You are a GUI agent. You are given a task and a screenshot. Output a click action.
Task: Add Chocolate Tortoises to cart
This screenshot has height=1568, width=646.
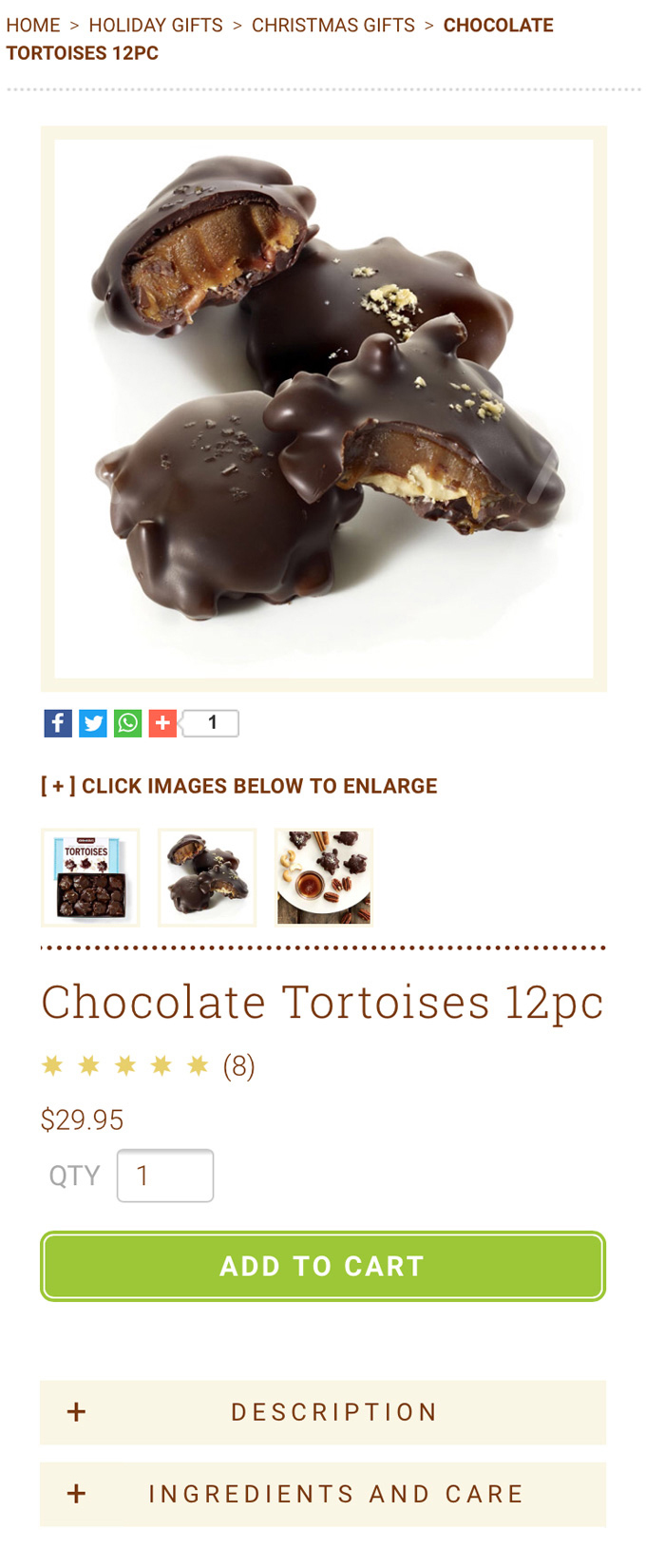[x=323, y=1266]
